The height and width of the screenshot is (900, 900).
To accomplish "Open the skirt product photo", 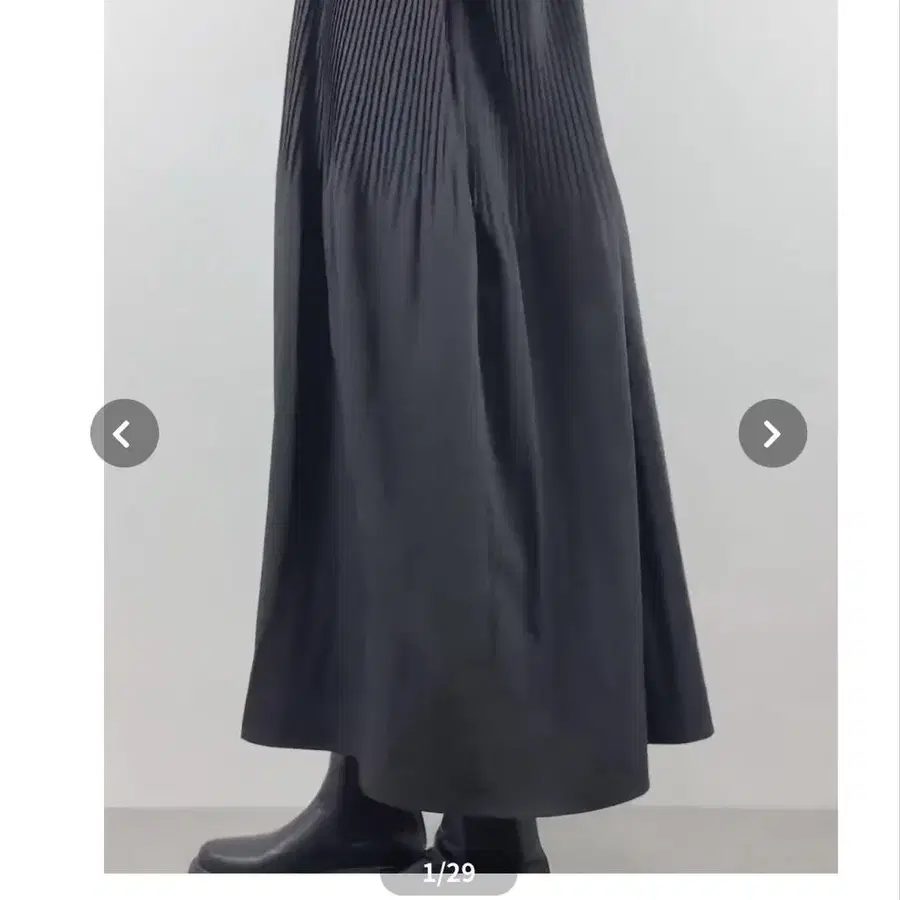I will pos(471,436).
